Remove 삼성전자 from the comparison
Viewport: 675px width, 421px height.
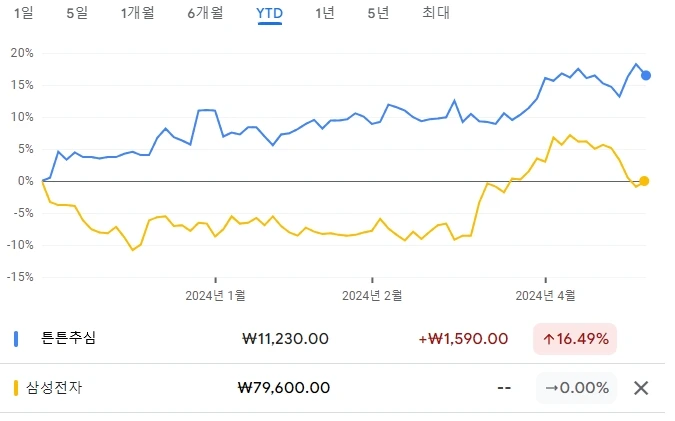pyautogui.click(x=641, y=388)
